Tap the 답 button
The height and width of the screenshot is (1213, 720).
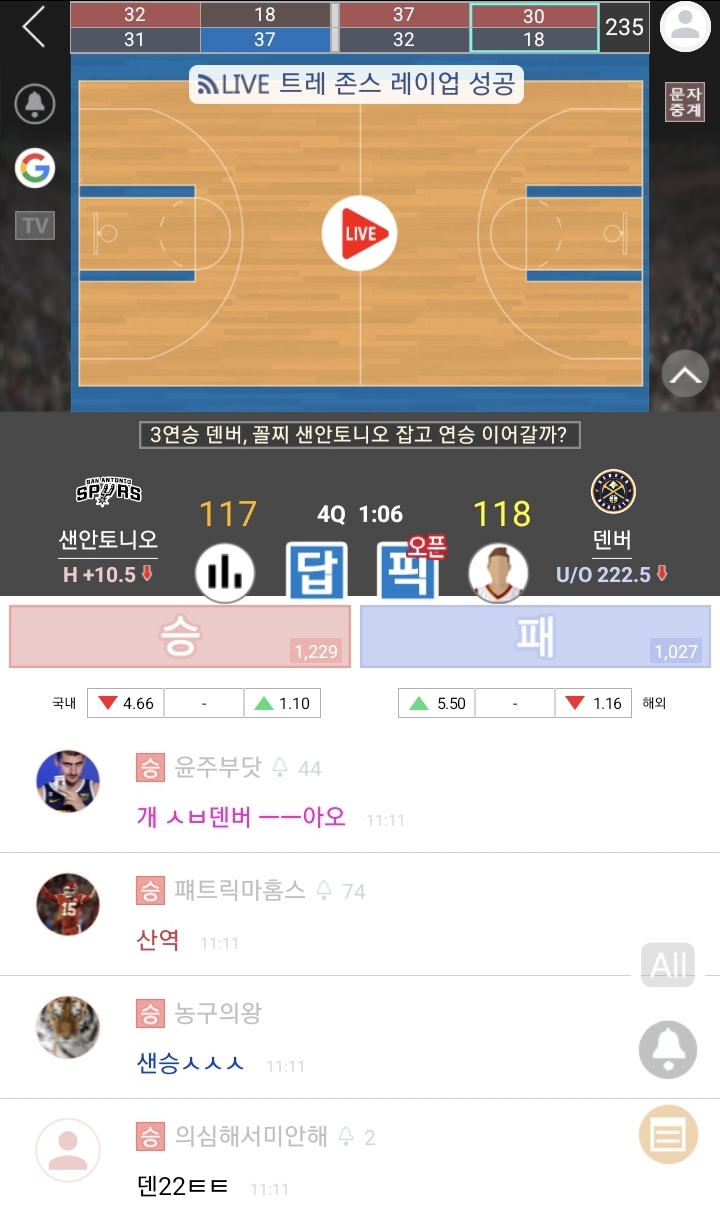(316, 572)
